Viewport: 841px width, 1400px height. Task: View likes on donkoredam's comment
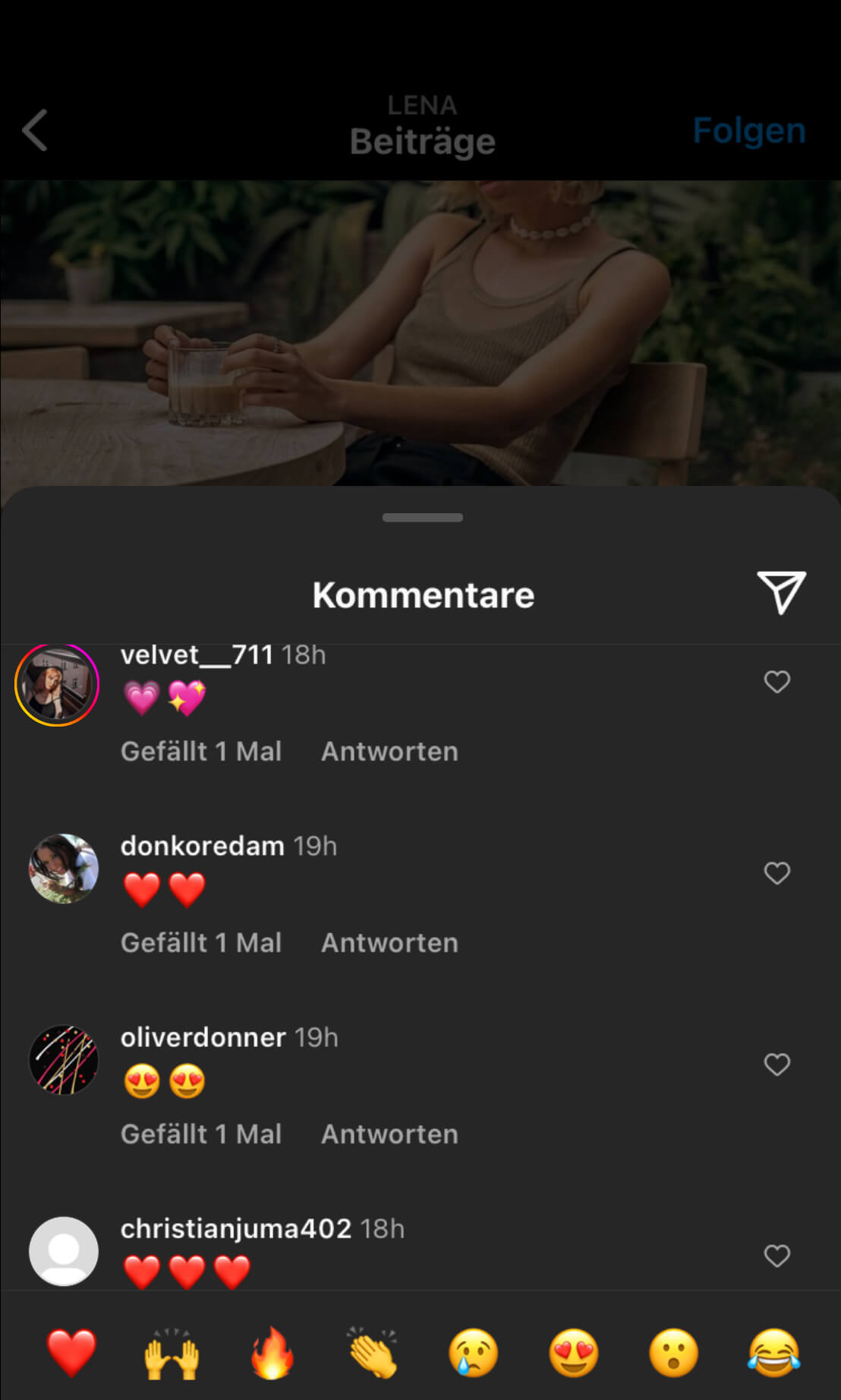201,942
